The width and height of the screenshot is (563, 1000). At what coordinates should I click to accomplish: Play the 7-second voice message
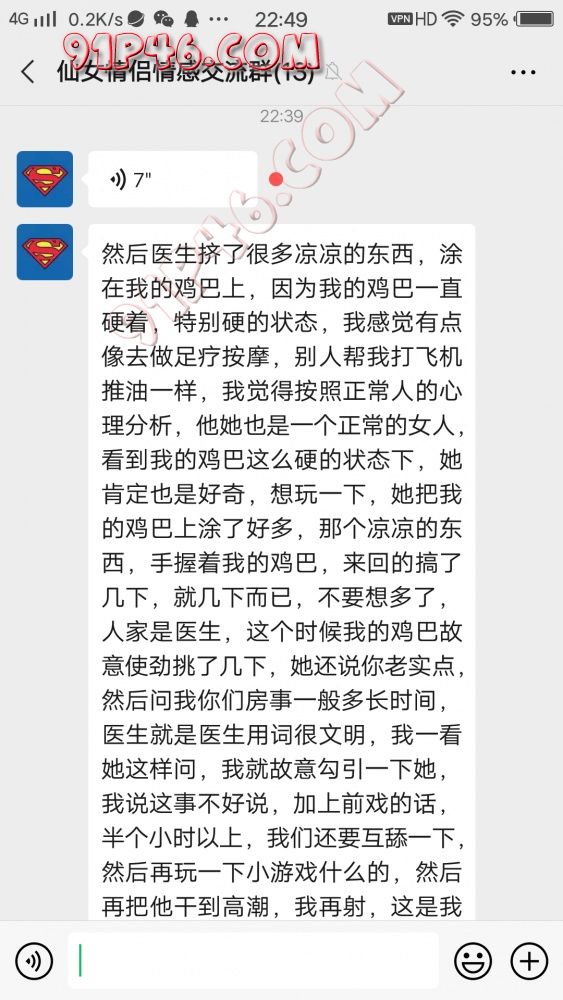pos(173,179)
